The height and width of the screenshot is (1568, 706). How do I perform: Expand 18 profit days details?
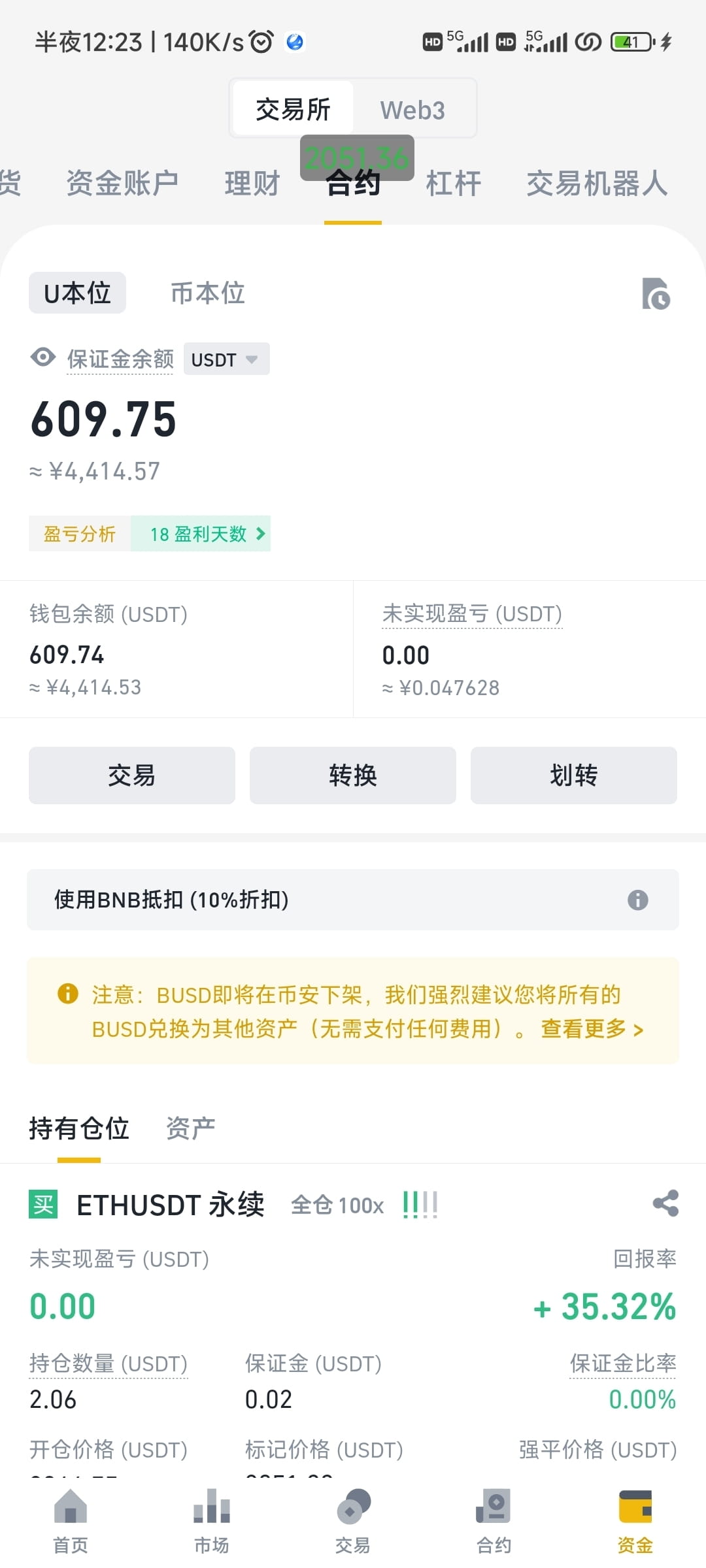[x=199, y=534]
